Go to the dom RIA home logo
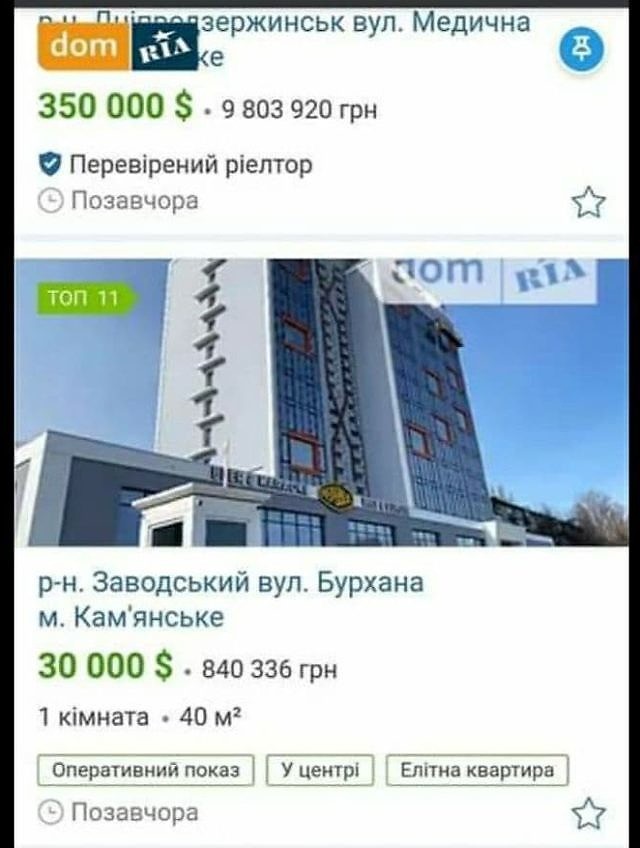The width and height of the screenshot is (640, 848). point(117,46)
